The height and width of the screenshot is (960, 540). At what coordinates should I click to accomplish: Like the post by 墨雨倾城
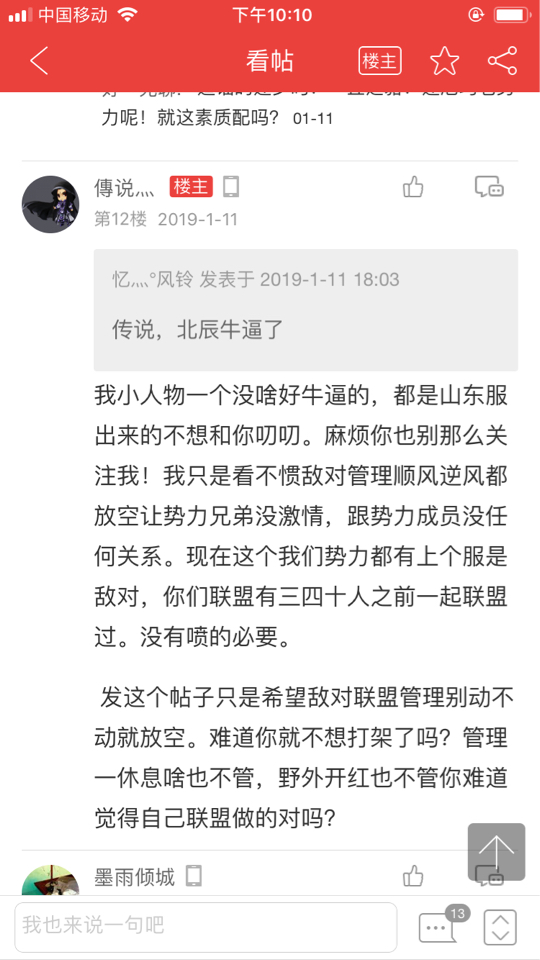pos(413,876)
